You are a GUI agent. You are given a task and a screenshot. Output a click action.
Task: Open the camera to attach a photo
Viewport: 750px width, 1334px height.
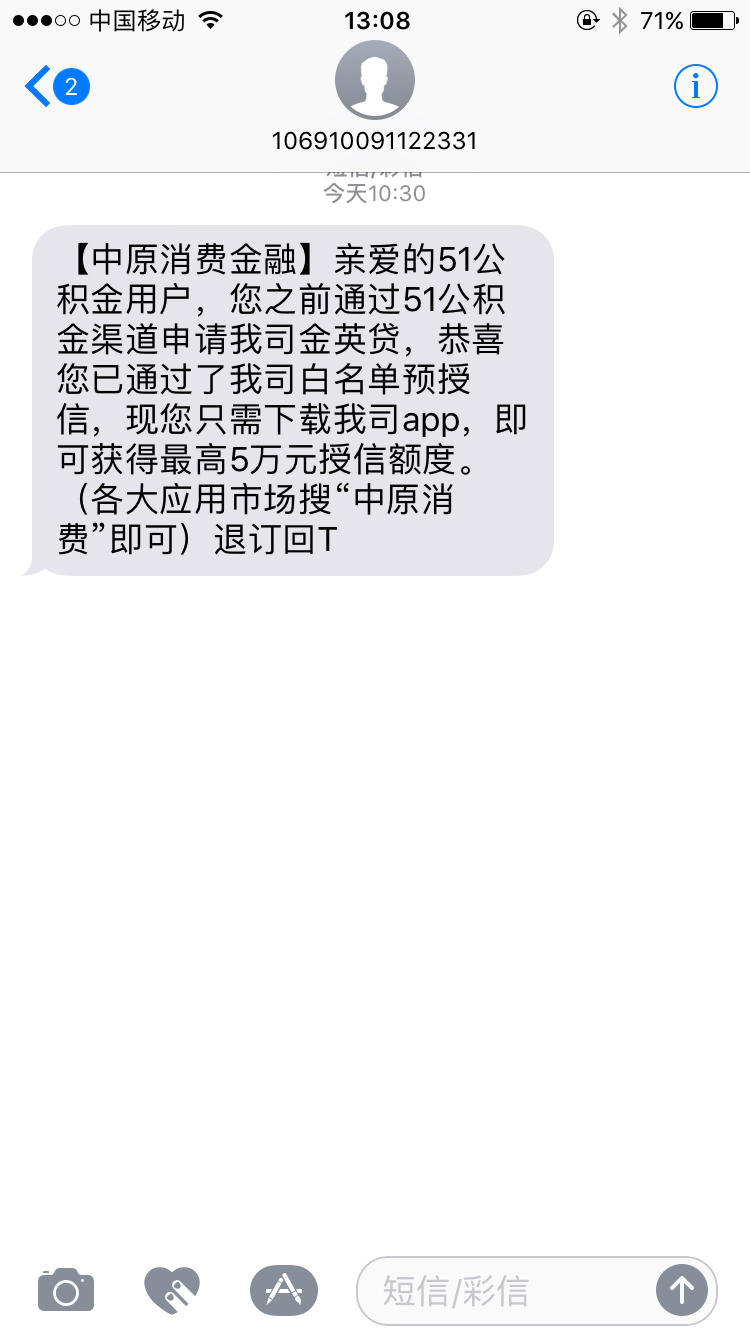(x=65, y=1290)
